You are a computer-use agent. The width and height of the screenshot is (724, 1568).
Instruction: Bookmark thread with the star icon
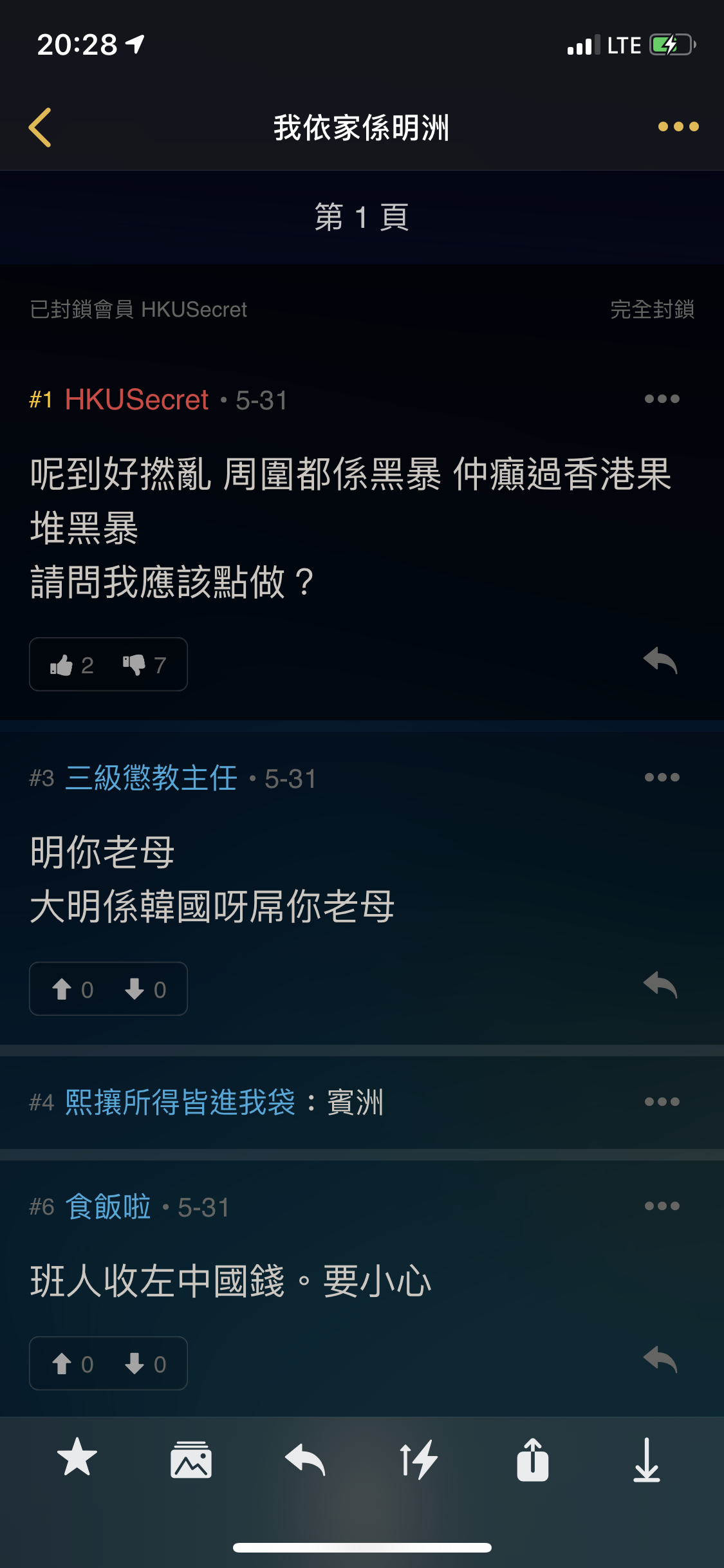coord(77,1458)
